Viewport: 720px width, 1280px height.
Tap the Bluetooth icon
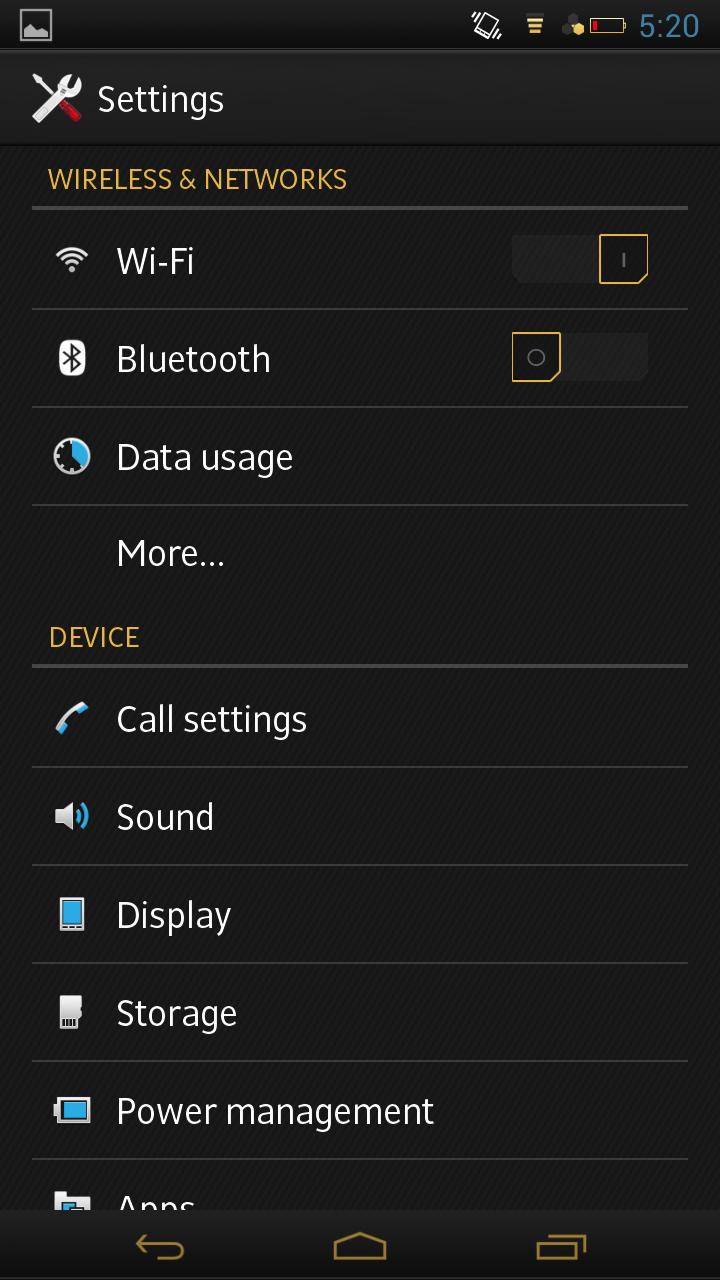(71, 357)
